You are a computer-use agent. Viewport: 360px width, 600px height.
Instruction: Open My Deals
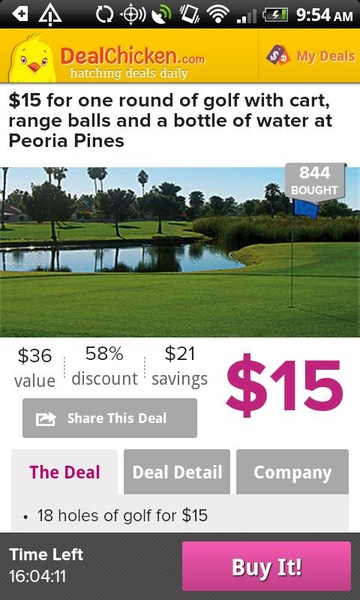[x=310, y=56]
